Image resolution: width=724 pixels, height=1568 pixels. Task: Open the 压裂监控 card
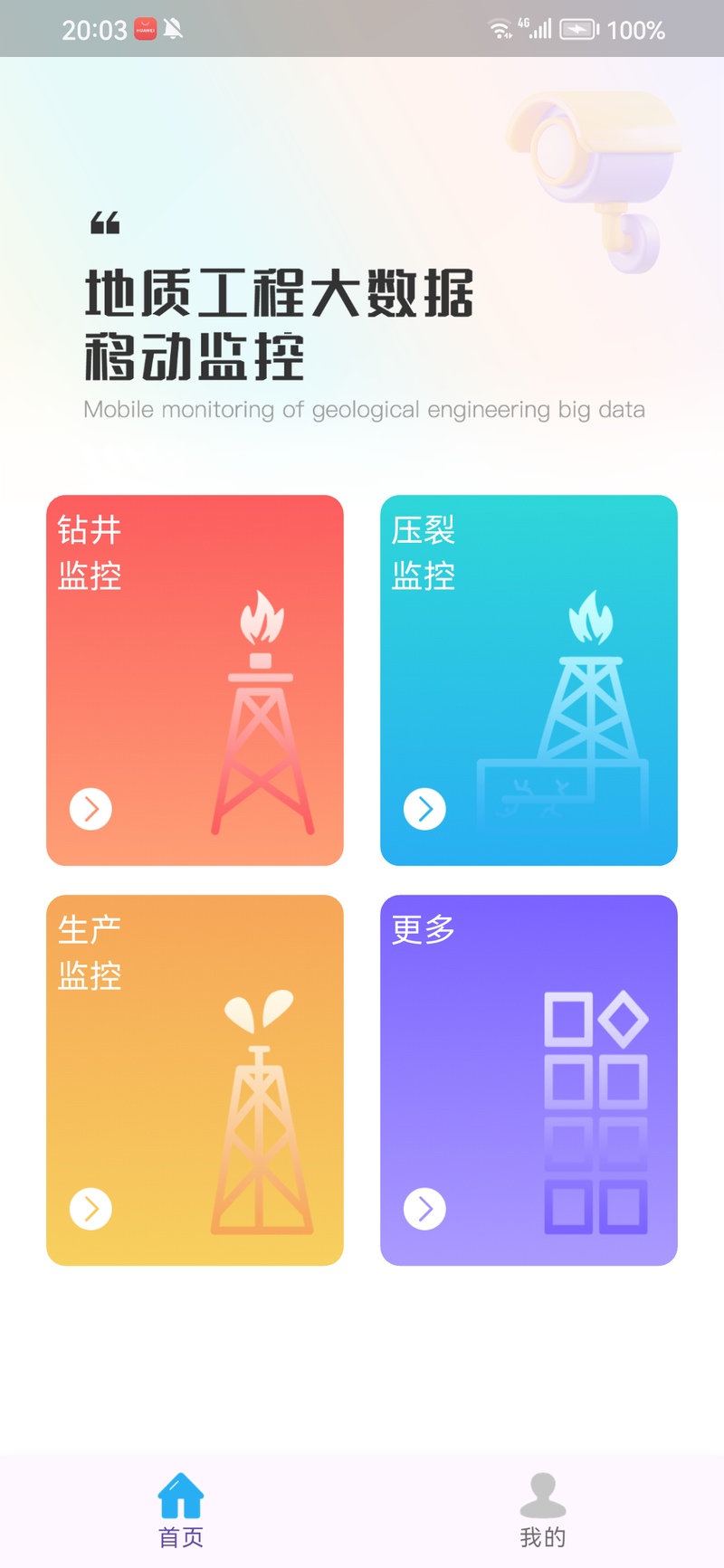tap(529, 680)
